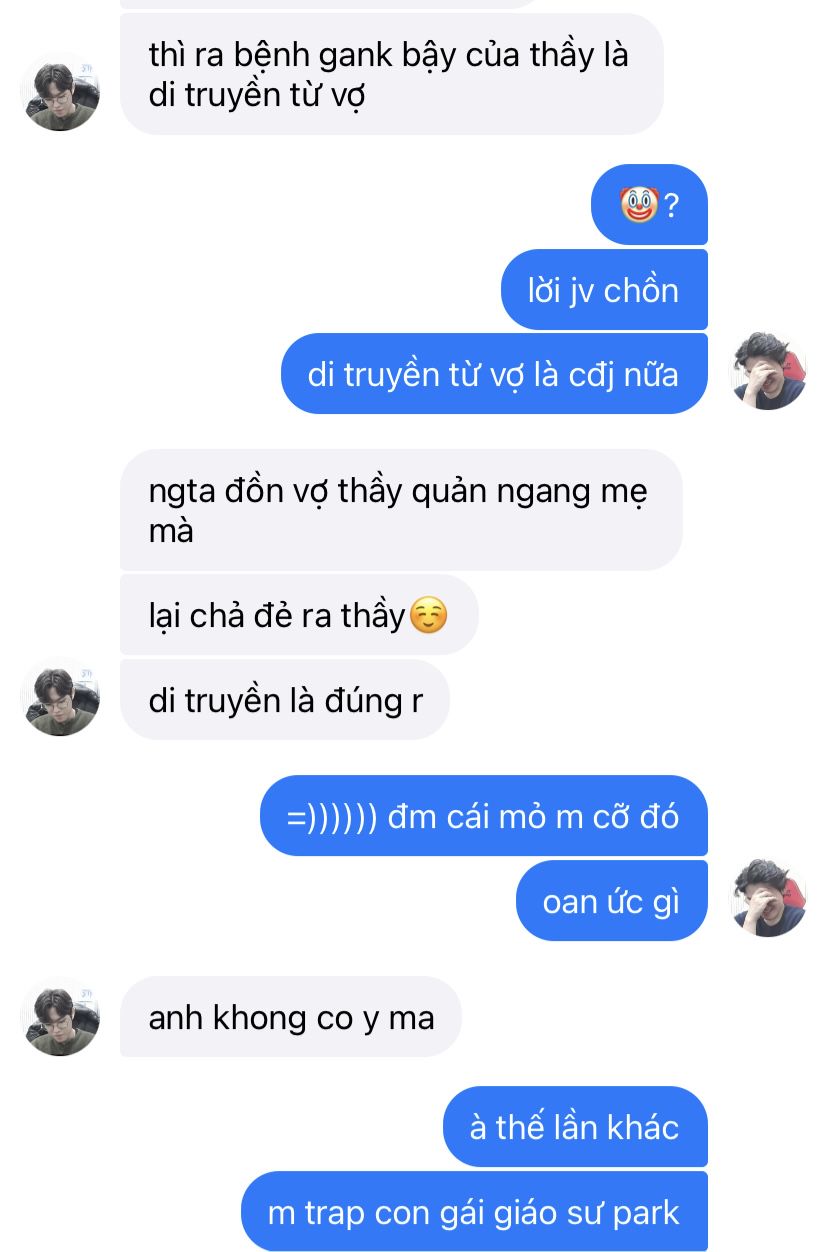Image resolution: width=828 pixels, height=1252 pixels.
Task: Open avatar next to "di truyền từ vợ là cđj nữa"
Action: [x=768, y=372]
